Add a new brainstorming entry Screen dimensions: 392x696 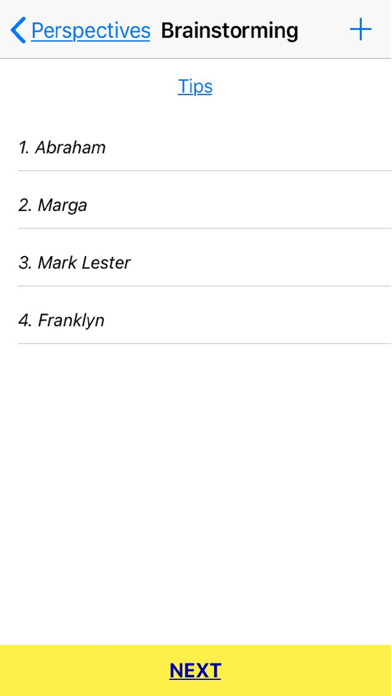[x=360, y=30]
